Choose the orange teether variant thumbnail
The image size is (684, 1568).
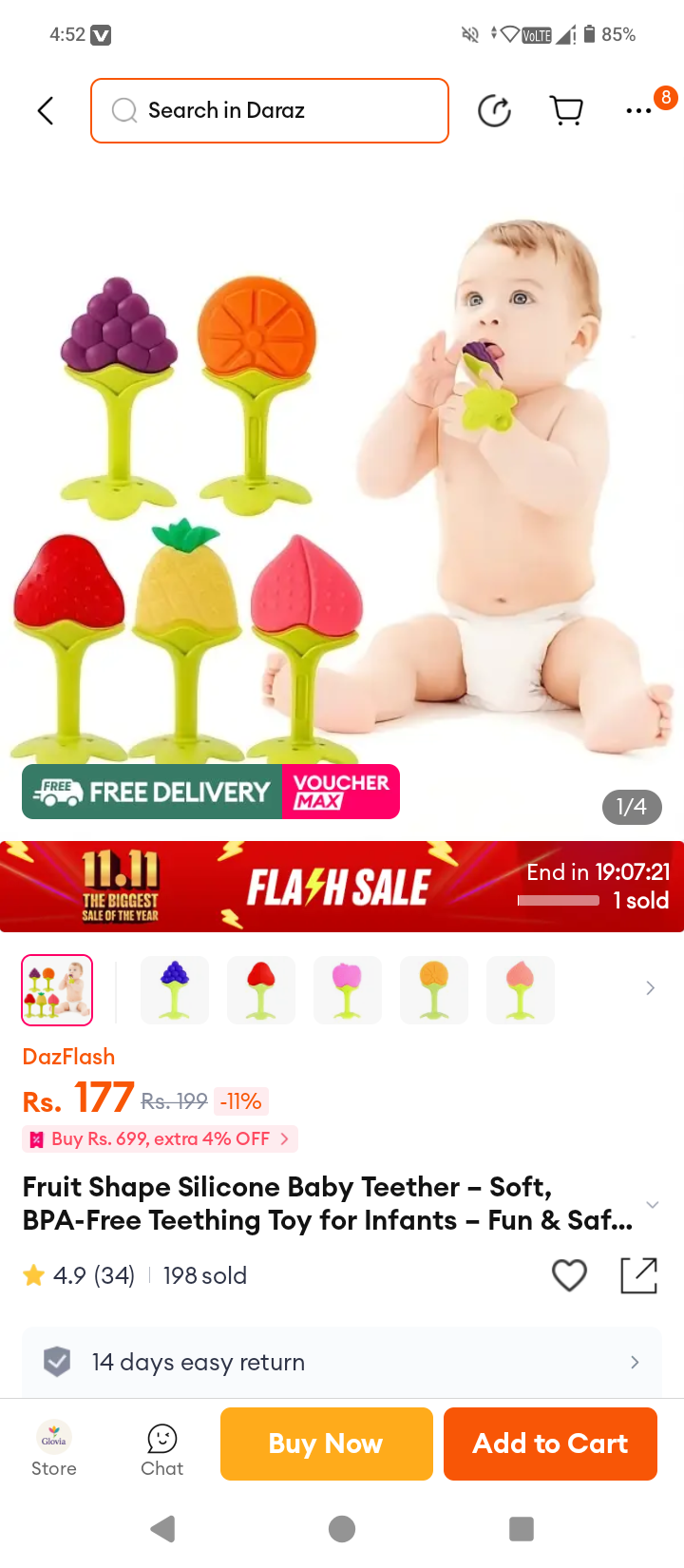coord(434,990)
